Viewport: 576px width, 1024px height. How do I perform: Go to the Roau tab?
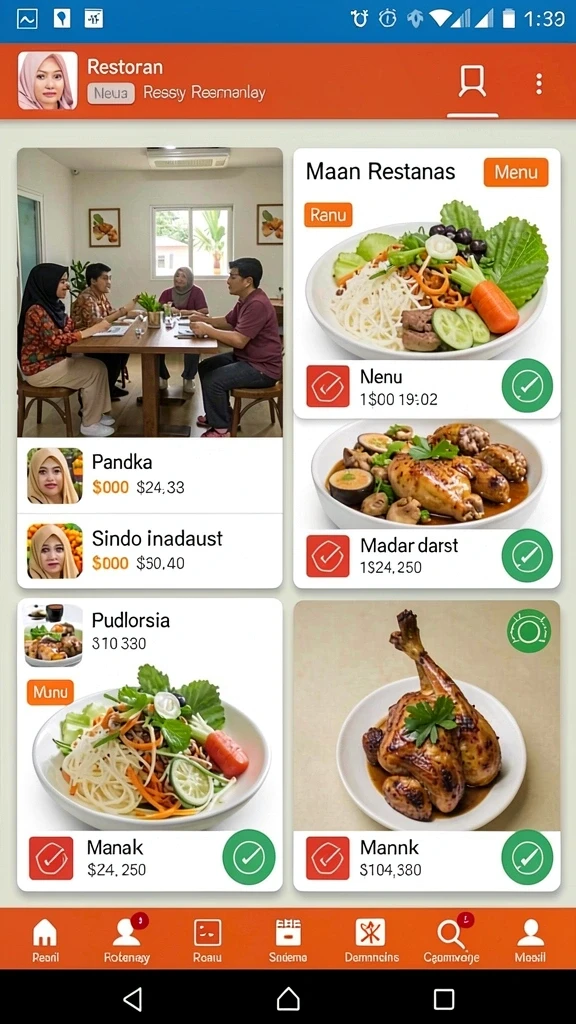point(207,940)
